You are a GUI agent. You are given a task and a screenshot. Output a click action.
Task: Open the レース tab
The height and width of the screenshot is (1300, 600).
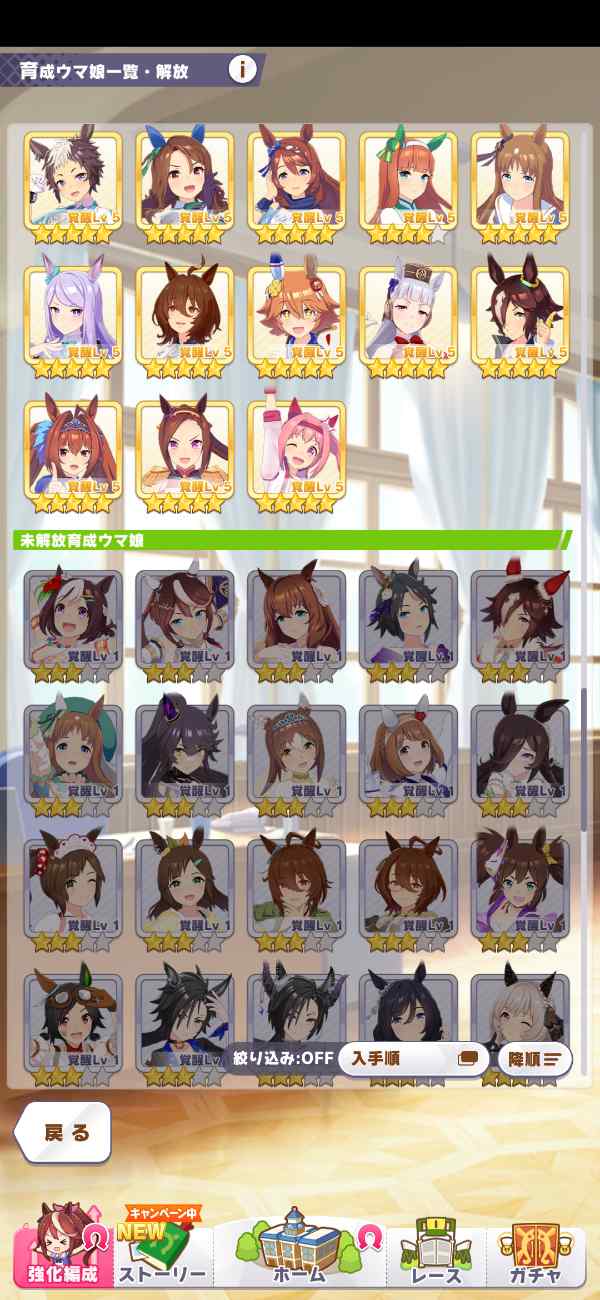point(435,1256)
